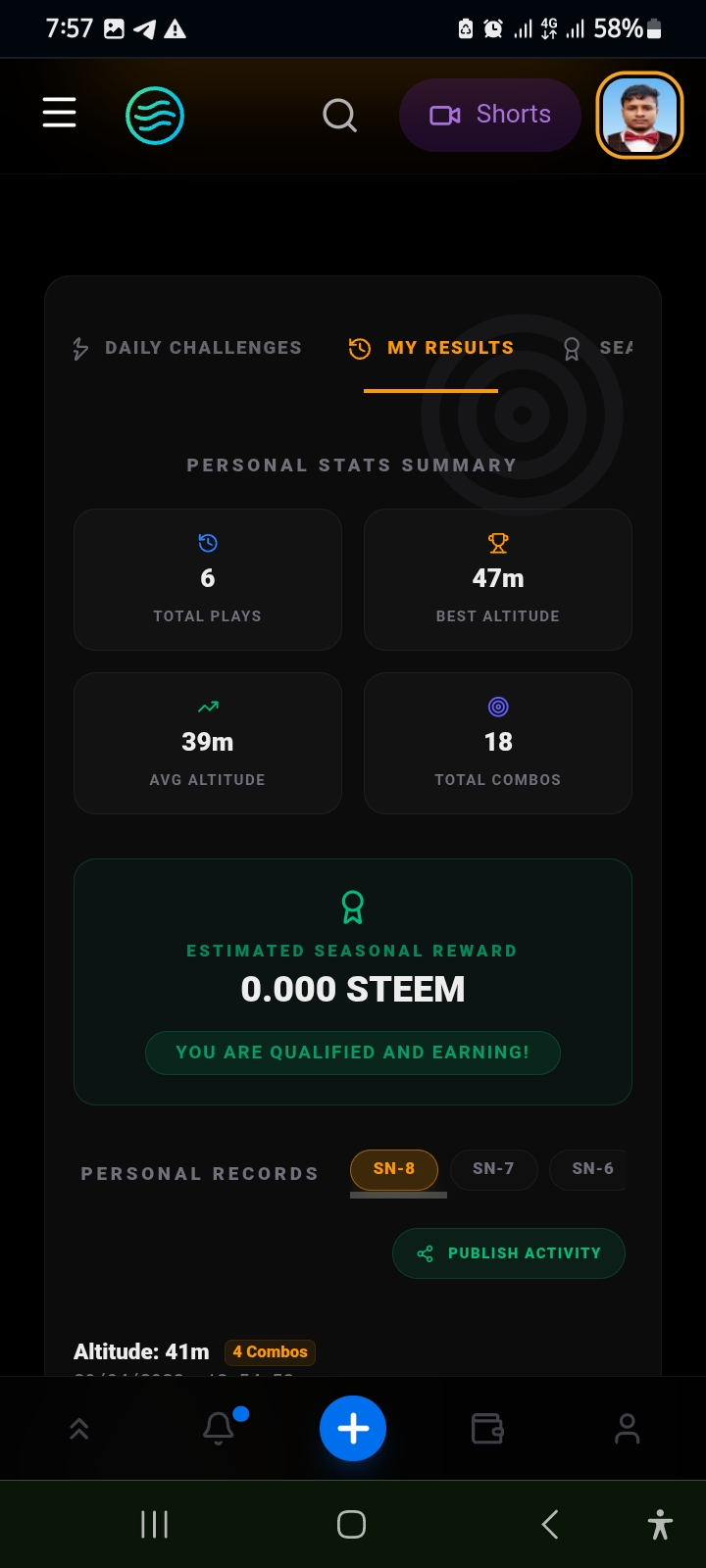The width and height of the screenshot is (706, 1568).
Task: Go to the profile person tab
Action: 627,1429
